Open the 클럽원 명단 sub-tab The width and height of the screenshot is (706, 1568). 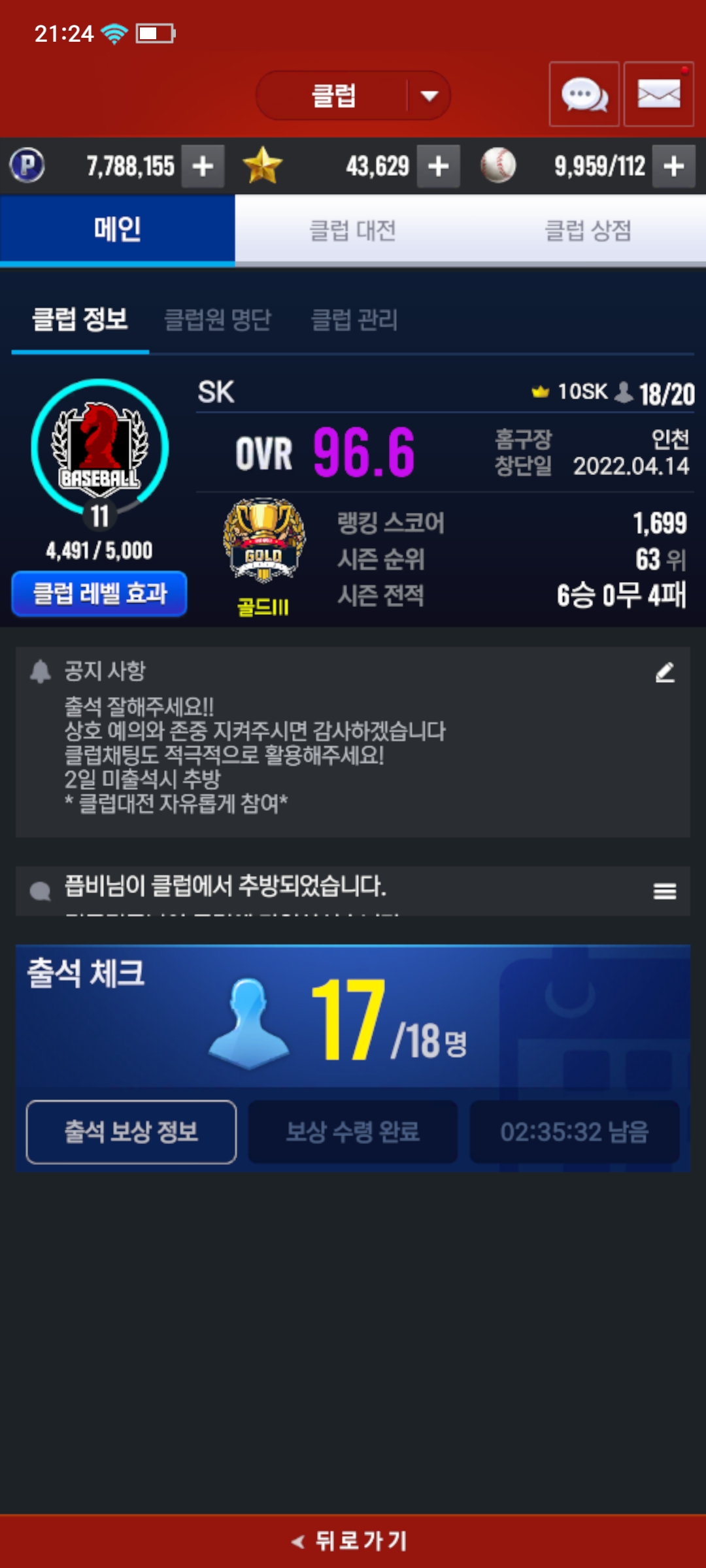218,320
